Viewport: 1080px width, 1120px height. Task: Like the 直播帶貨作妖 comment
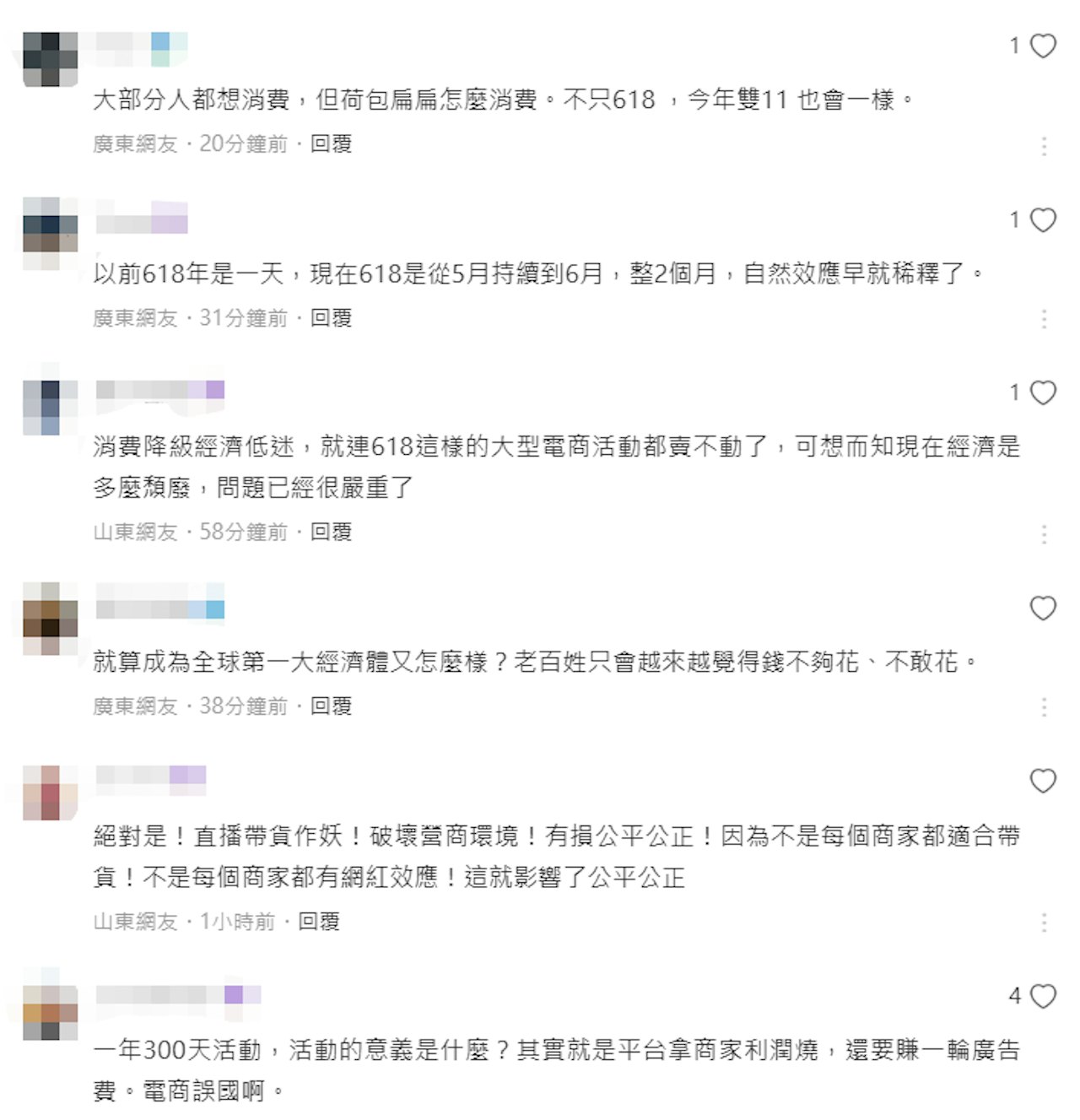[x=1043, y=782]
